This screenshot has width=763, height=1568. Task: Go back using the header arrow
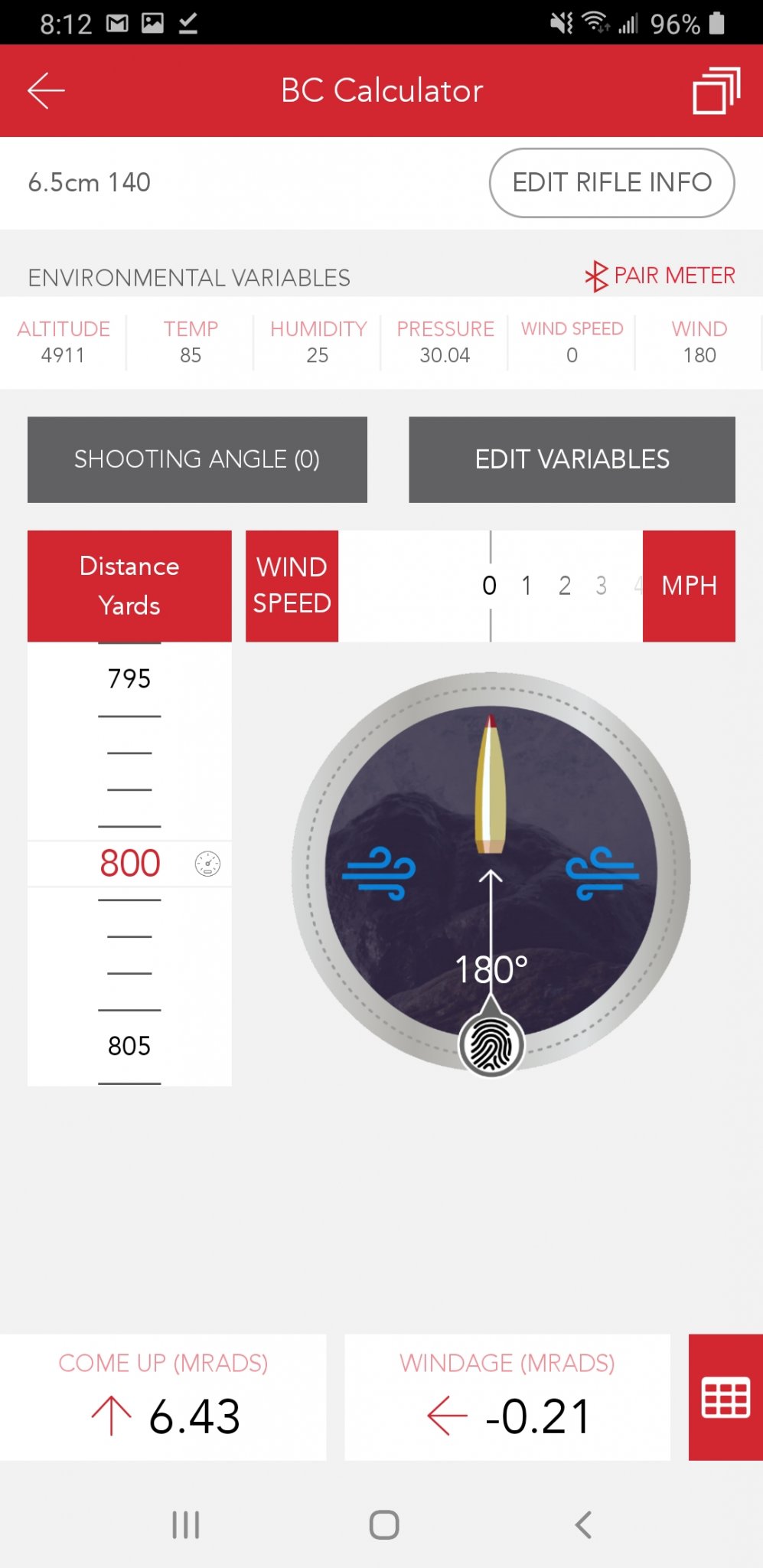(46, 91)
